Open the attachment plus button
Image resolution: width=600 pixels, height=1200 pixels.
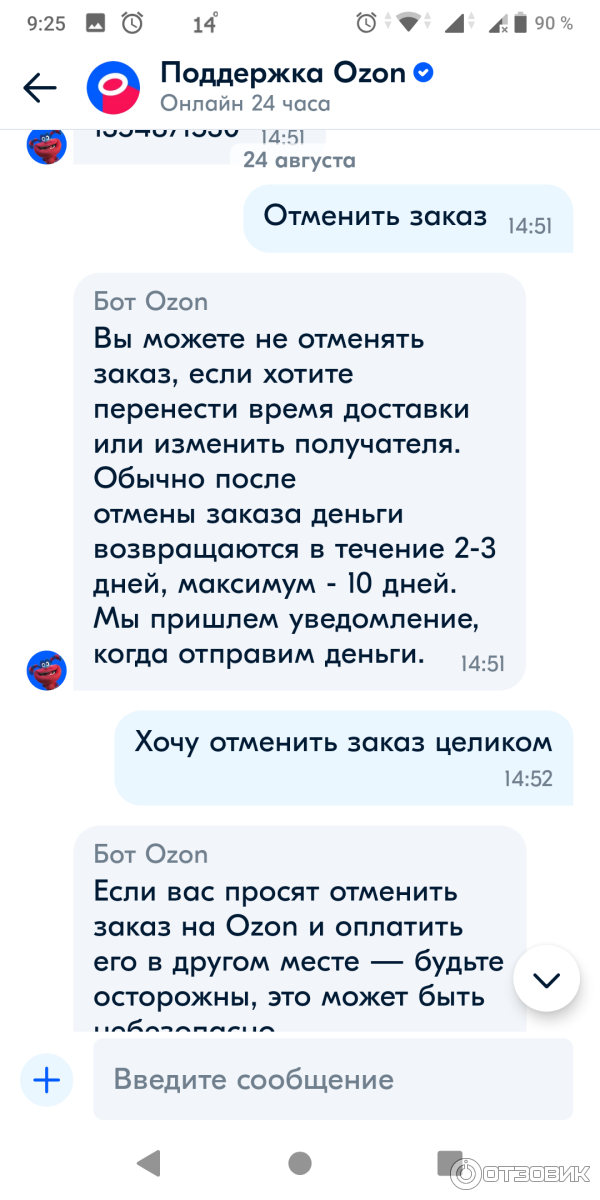pos(47,1079)
